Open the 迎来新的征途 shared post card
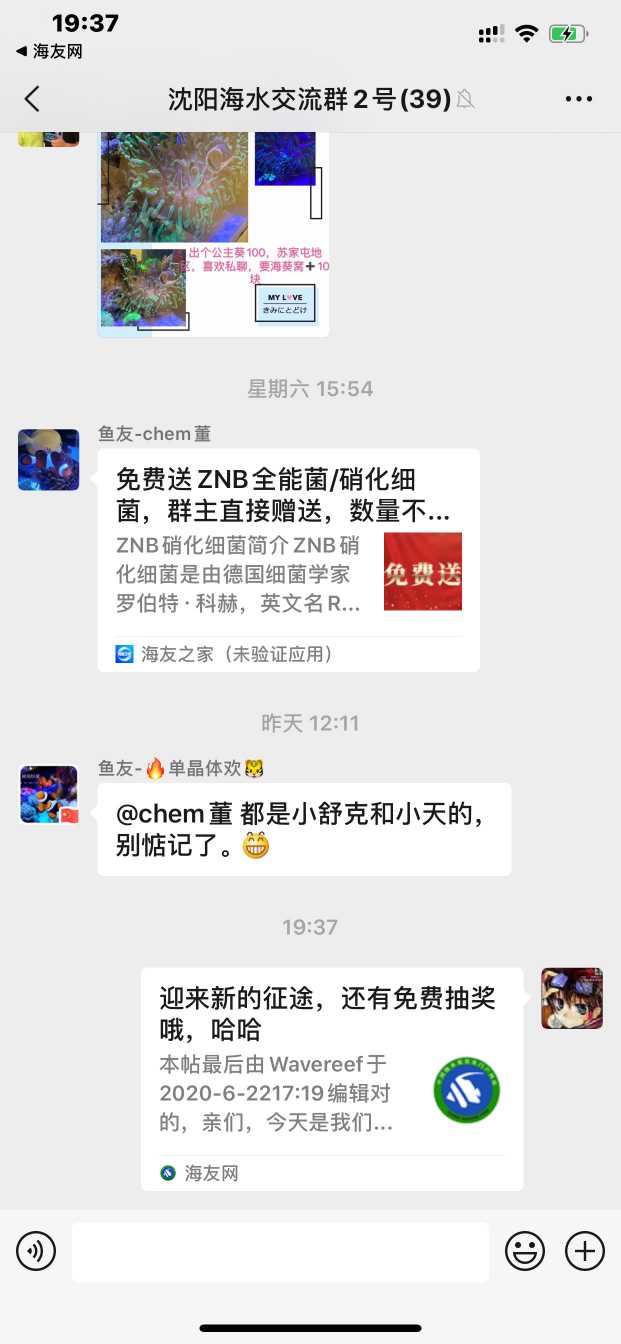The height and width of the screenshot is (1344, 621). coord(331,1078)
